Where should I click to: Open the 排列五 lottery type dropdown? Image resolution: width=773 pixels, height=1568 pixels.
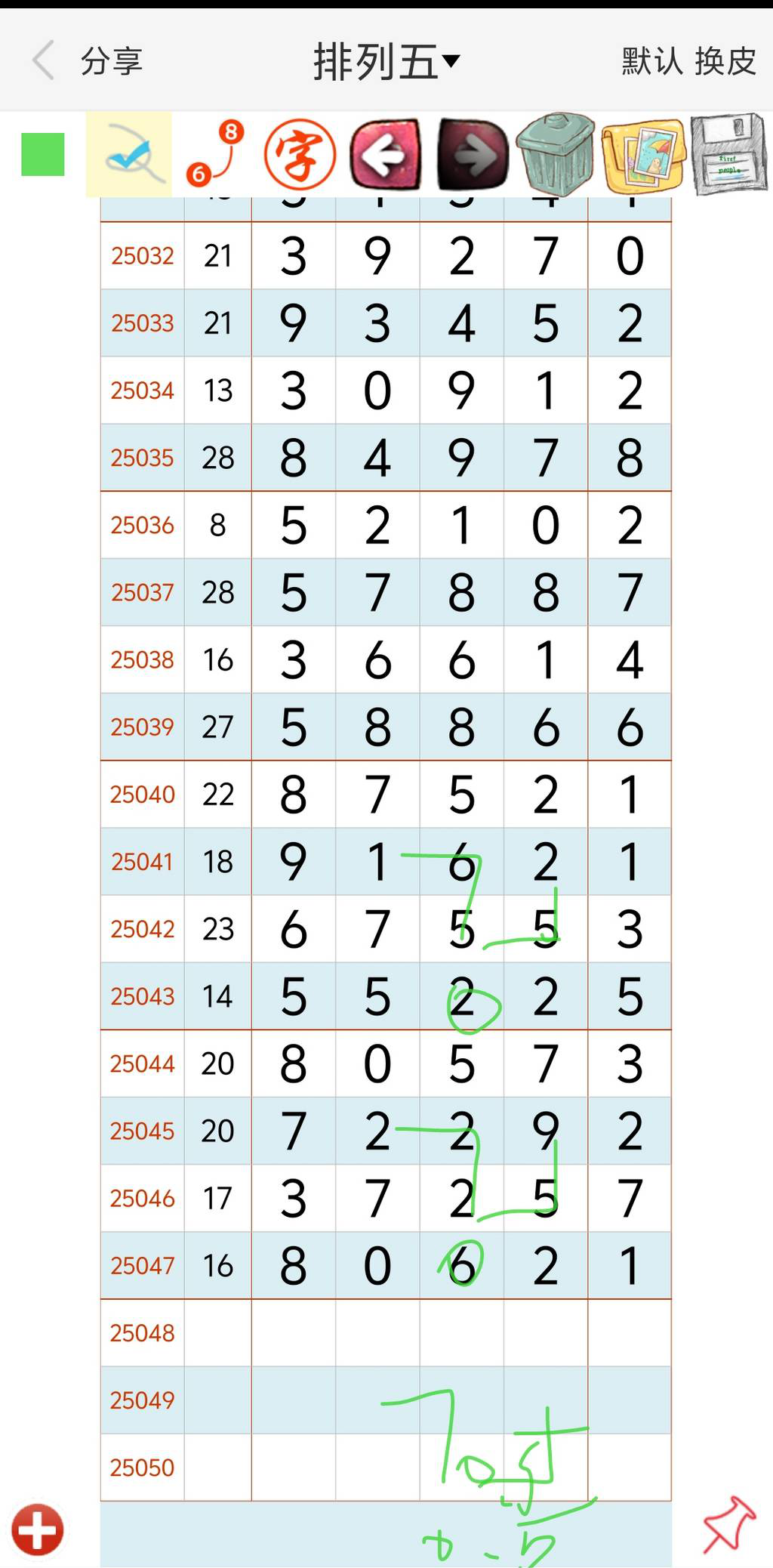[x=386, y=61]
